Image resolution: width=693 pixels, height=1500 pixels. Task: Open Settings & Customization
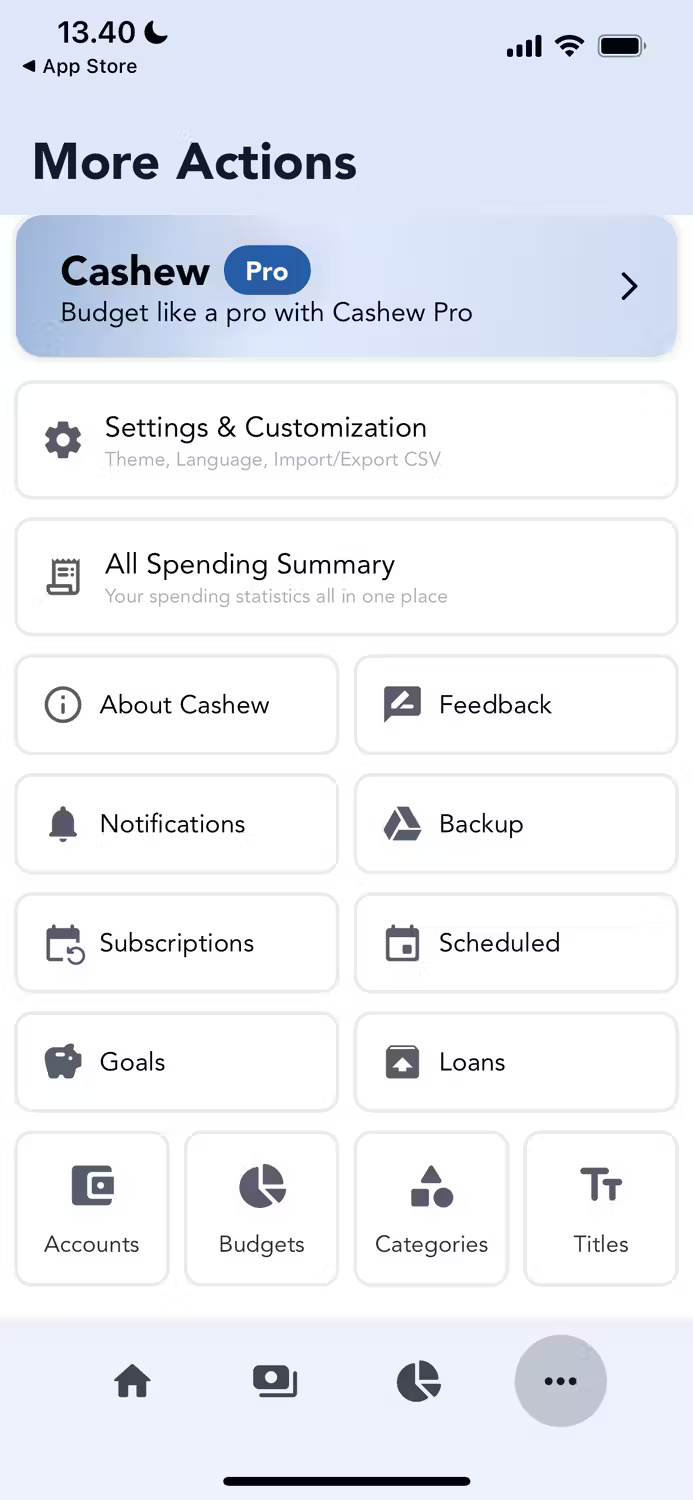[x=346, y=440]
